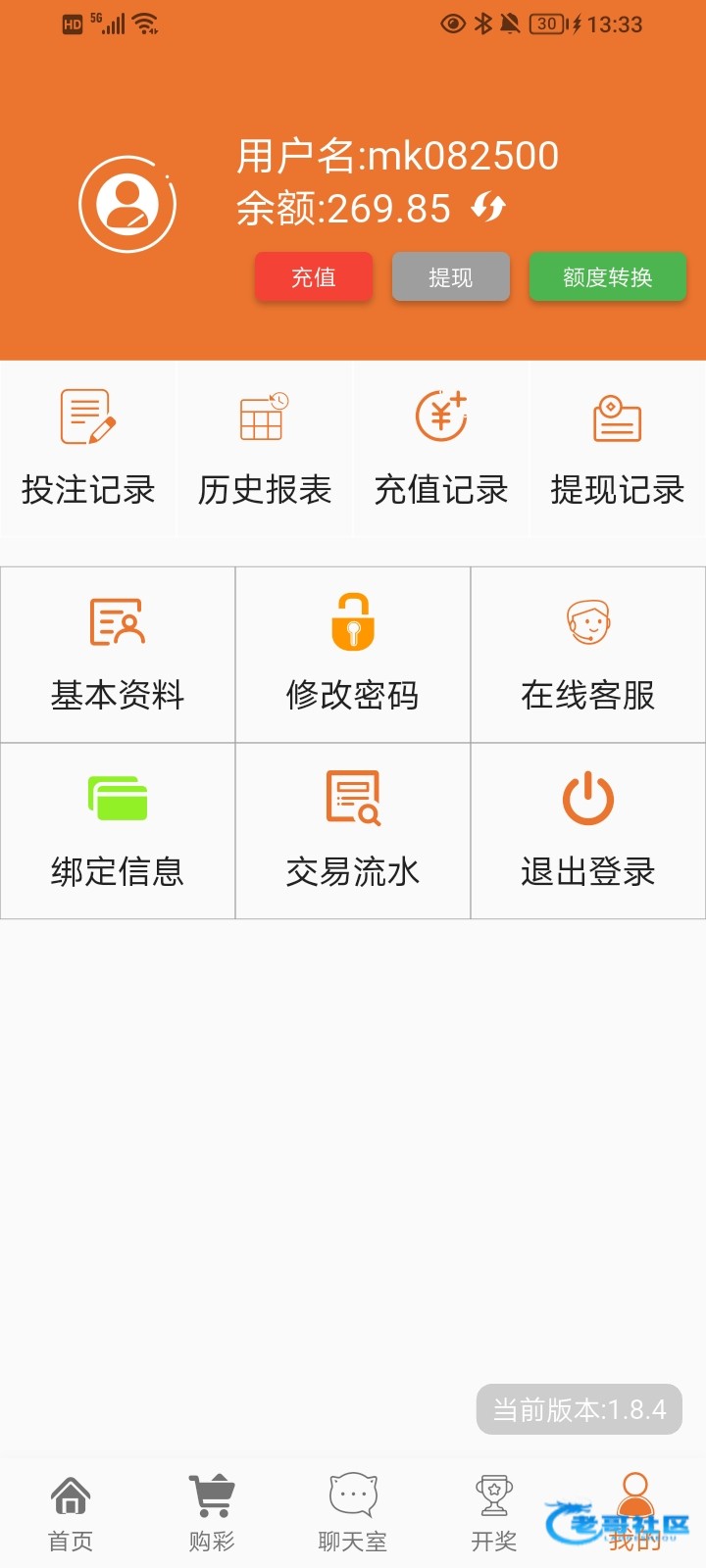Switch to the 首页 home tab
This screenshot has height=1568, width=706.
click(x=71, y=1514)
